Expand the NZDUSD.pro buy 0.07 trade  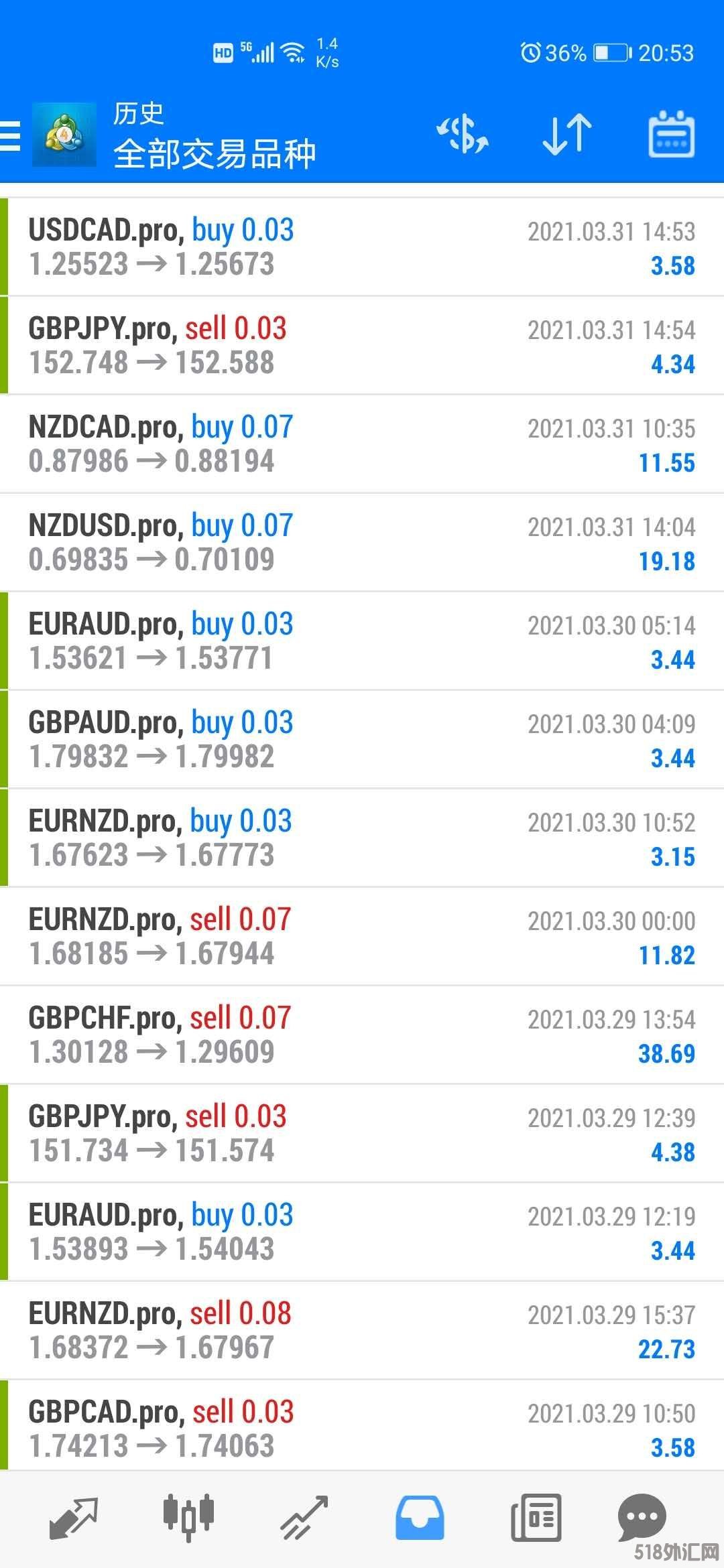(x=362, y=543)
